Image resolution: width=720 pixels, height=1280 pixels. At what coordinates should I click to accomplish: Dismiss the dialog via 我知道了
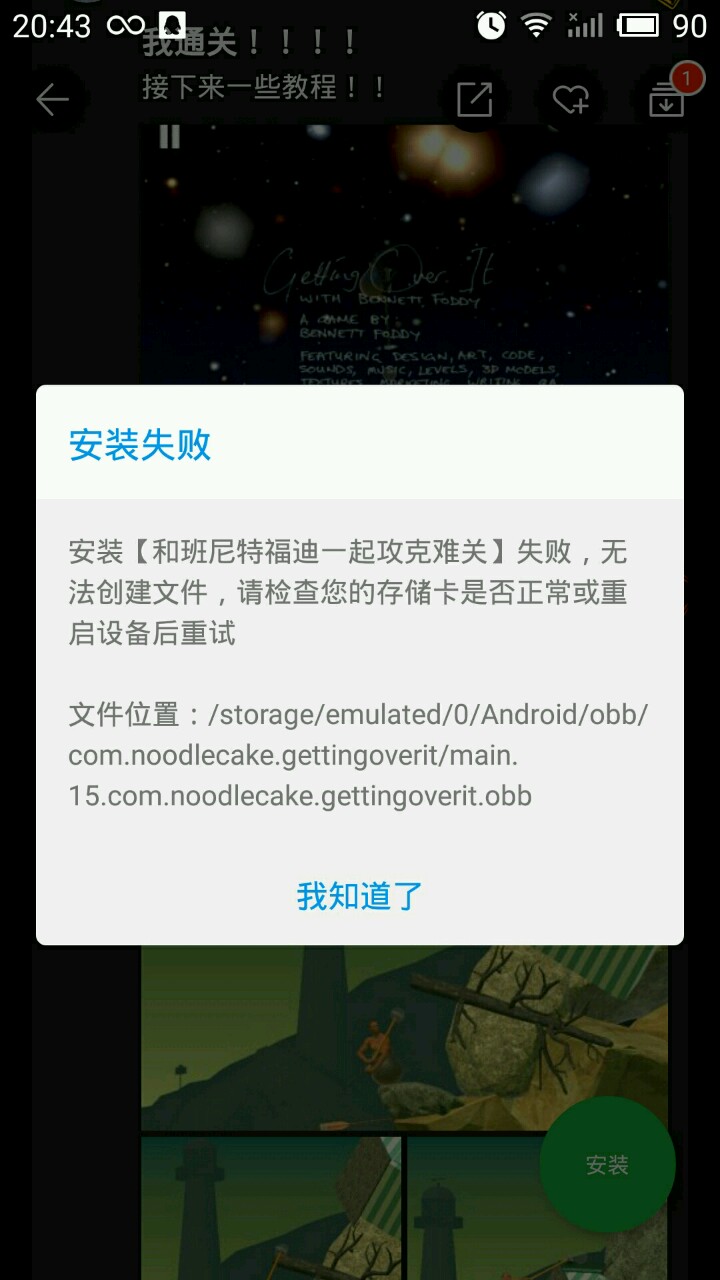(x=360, y=895)
